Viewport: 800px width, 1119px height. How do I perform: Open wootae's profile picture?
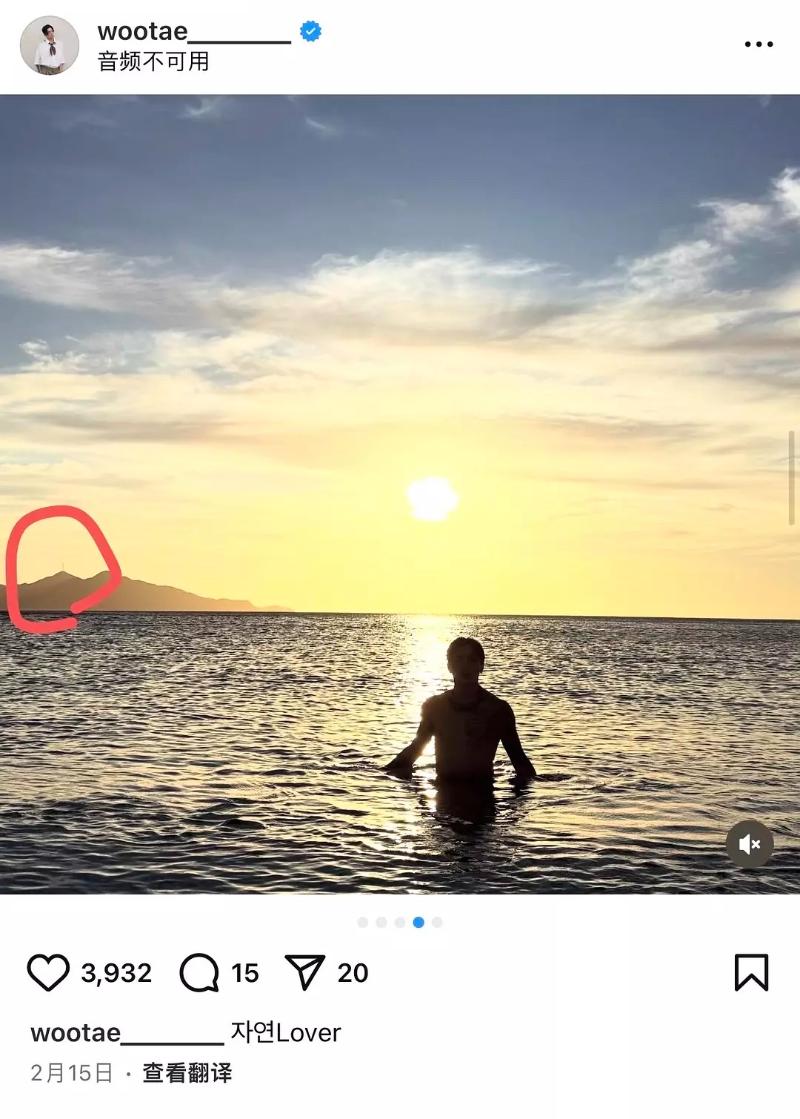pos(49,45)
